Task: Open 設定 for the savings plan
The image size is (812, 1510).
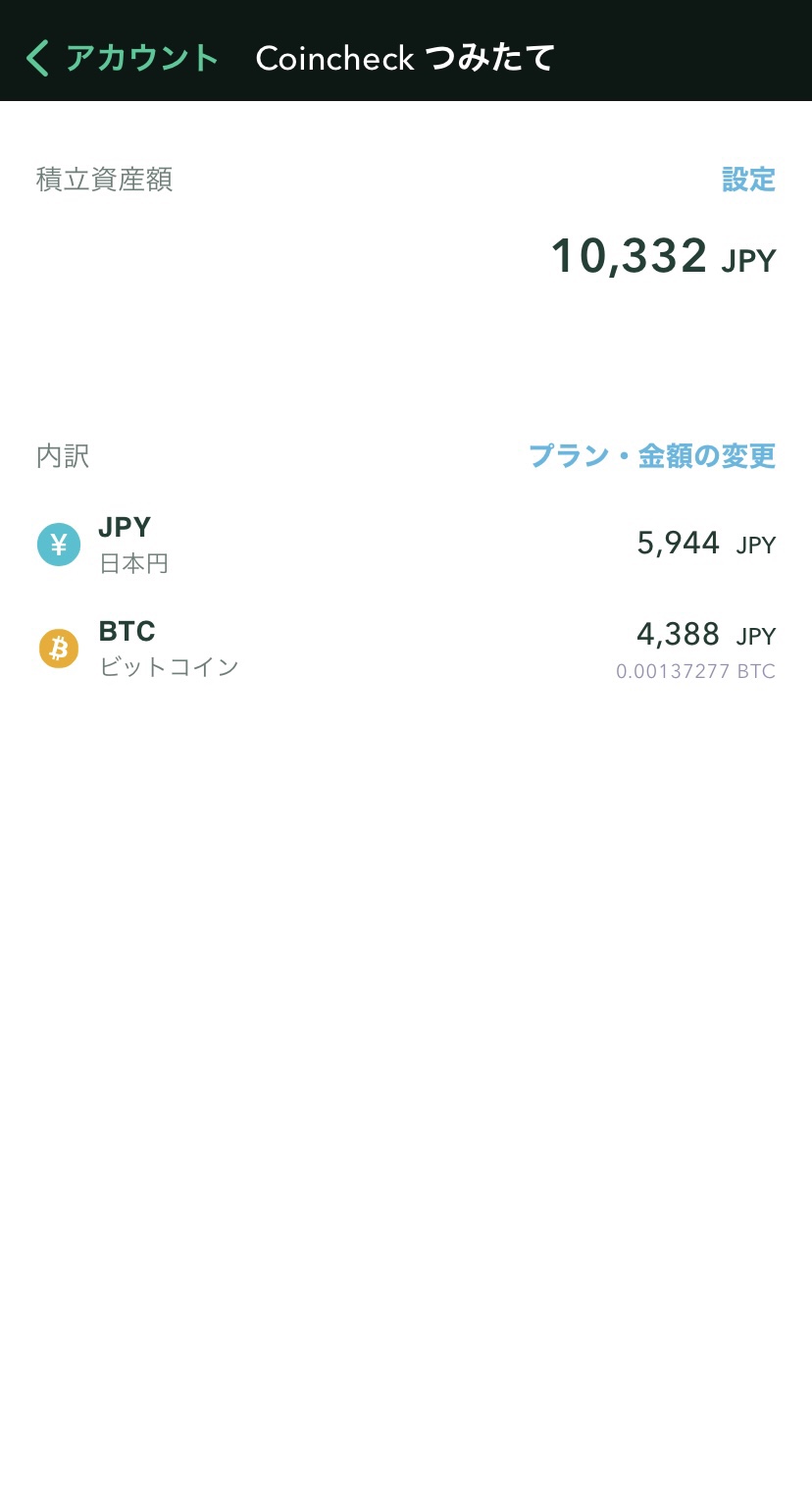Action: [x=748, y=180]
